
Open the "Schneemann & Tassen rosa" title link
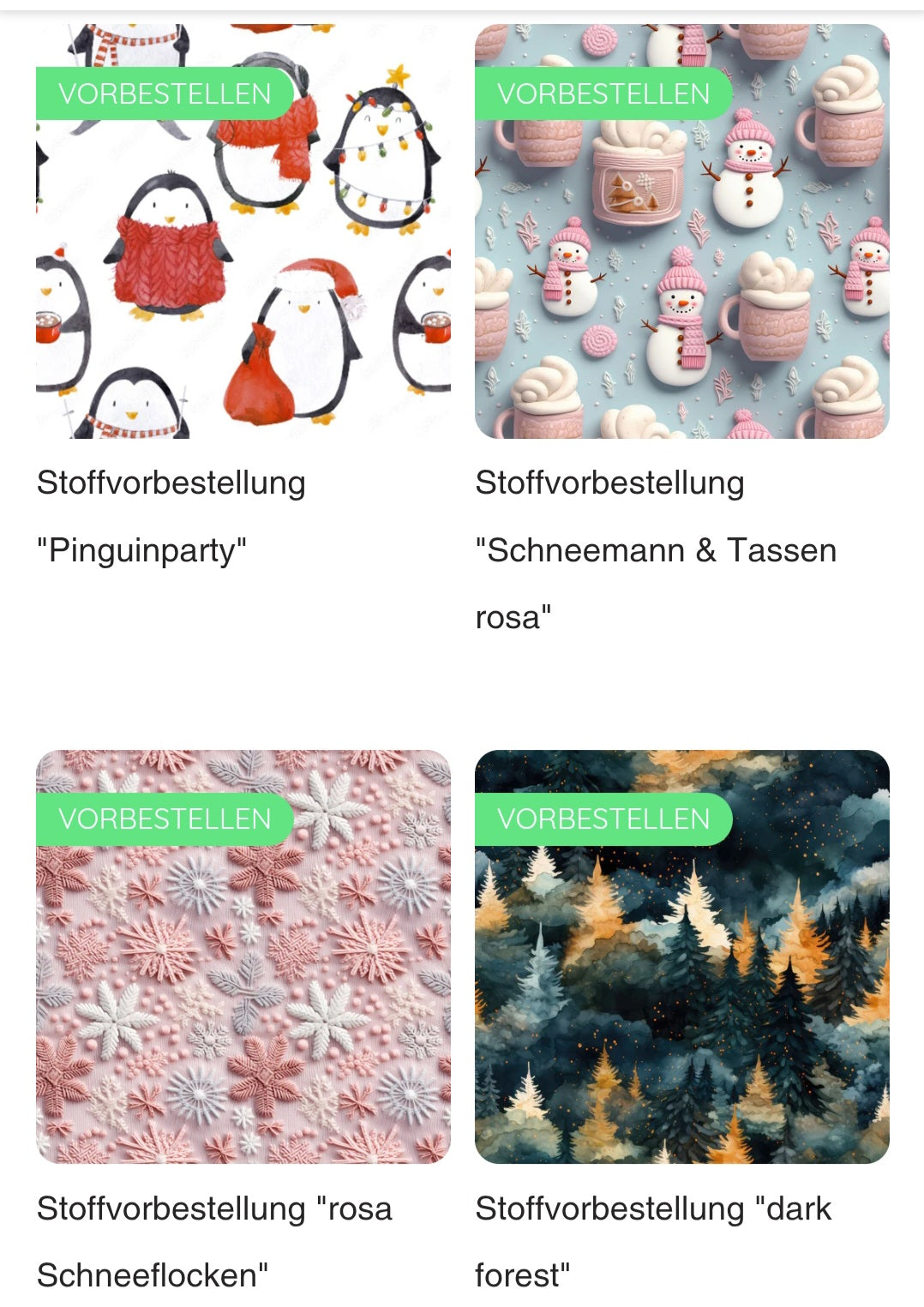[x=656, y=549]
